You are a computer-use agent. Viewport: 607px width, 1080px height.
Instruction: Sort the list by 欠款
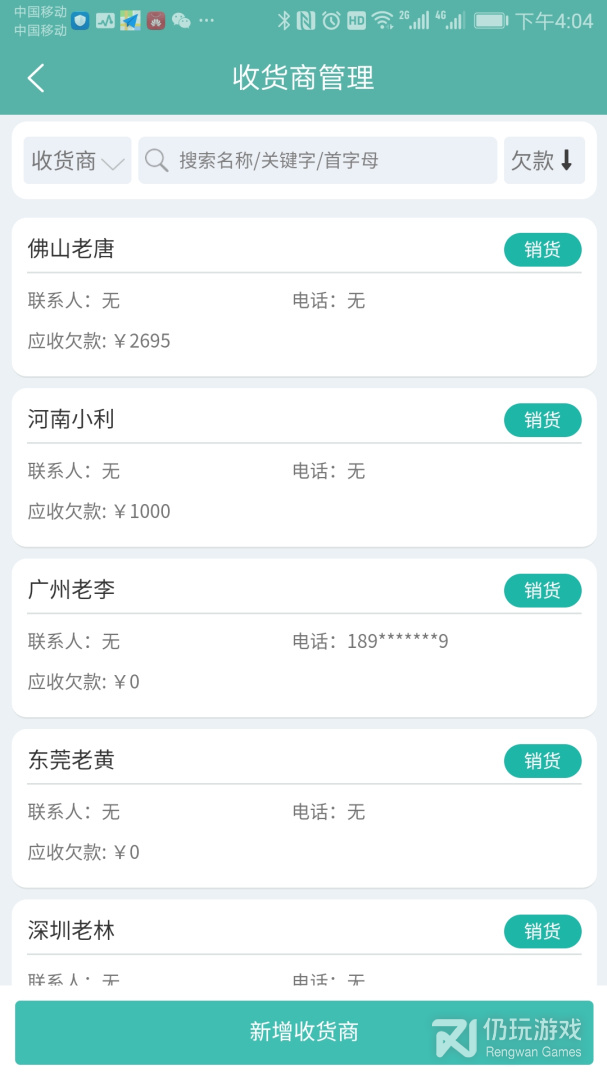click(x=543, y=161)
